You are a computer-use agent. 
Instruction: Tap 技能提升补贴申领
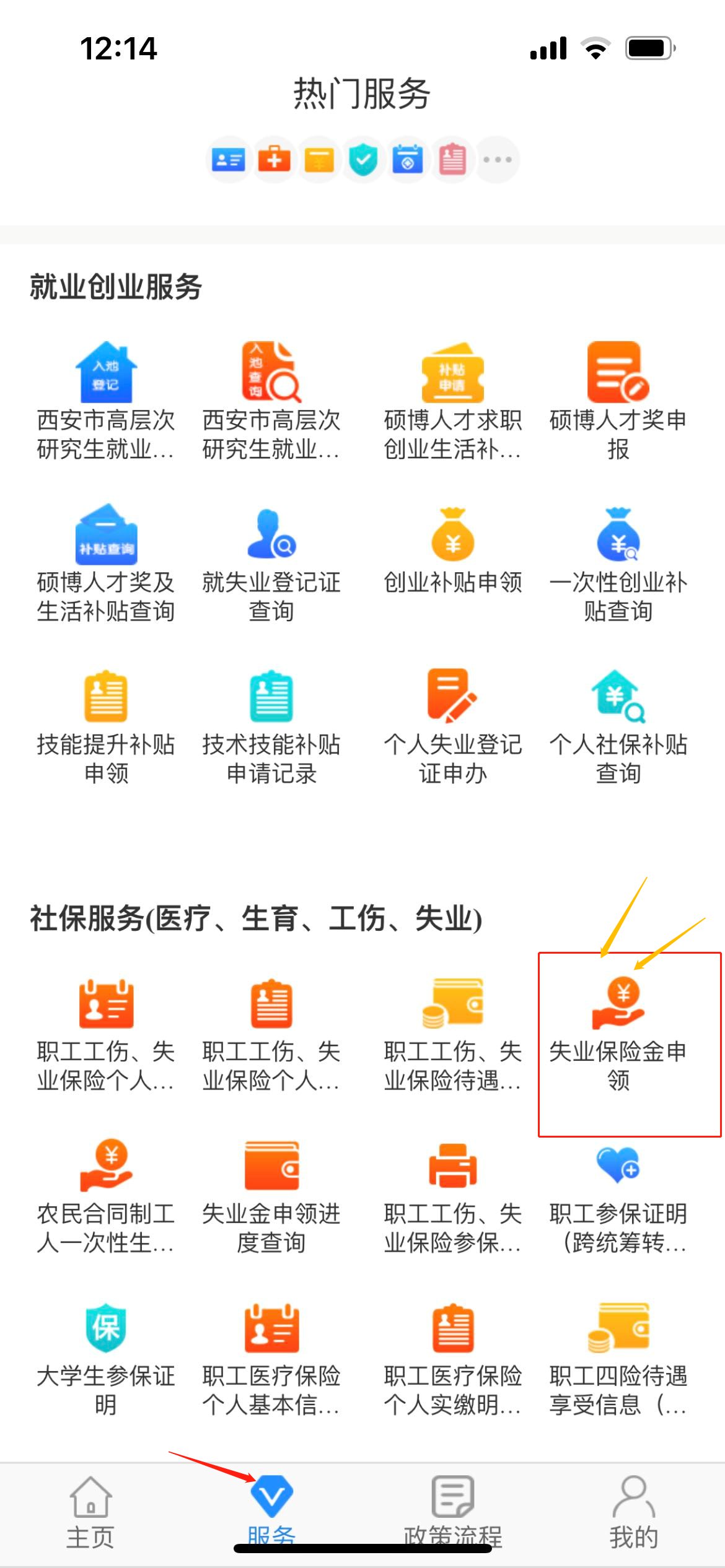pyautogui.click(x=106, y=725)
